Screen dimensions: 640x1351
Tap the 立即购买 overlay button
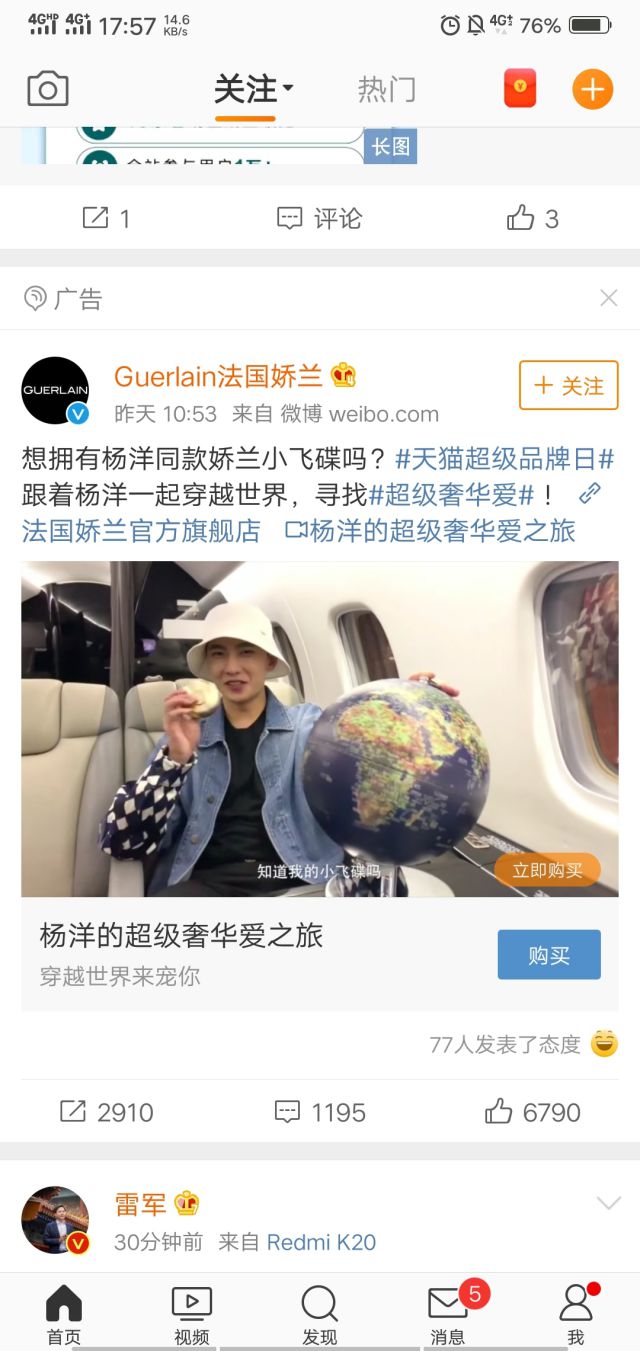point(547,870)
